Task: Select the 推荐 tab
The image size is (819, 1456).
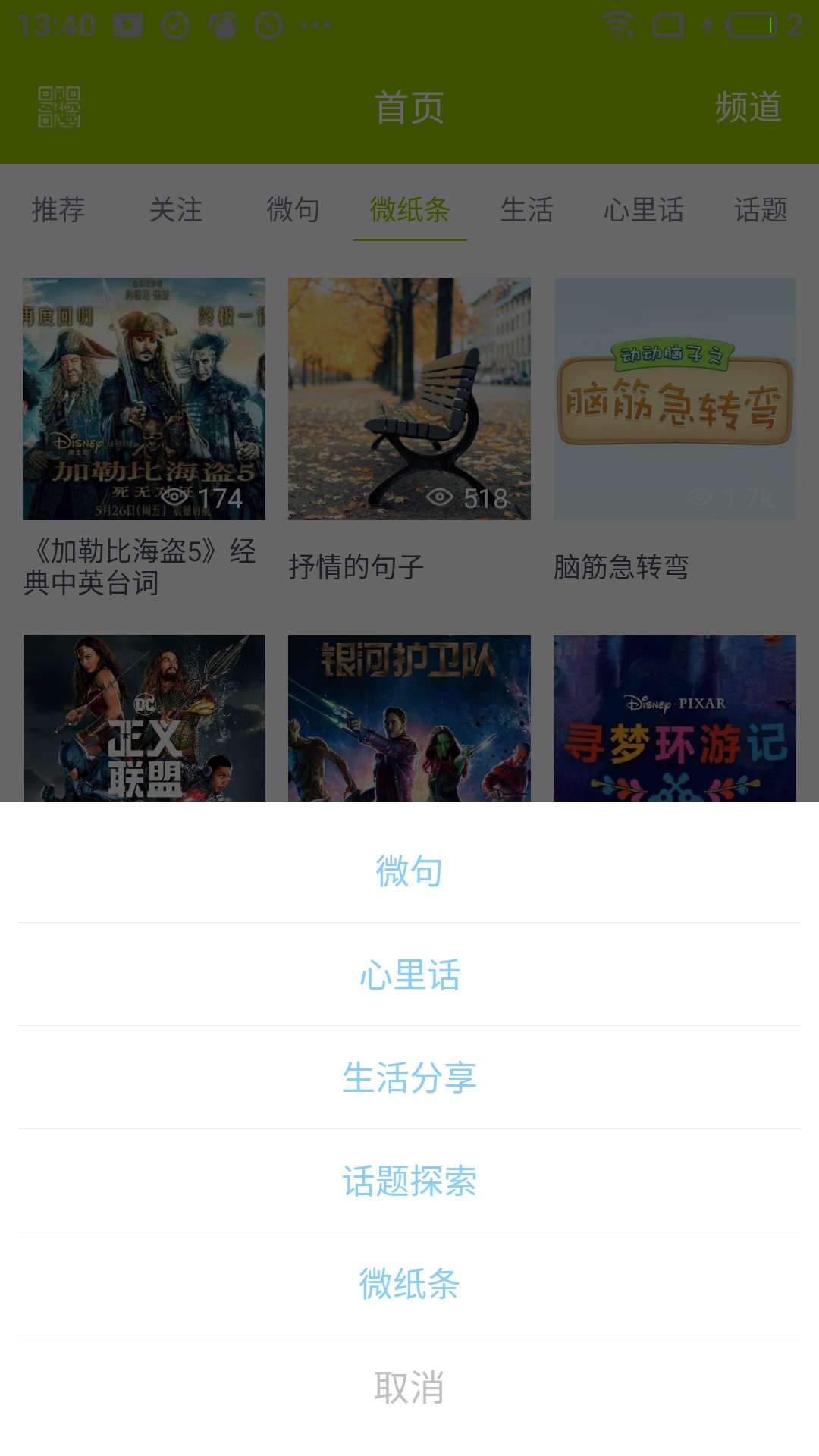Action: [58, 211]
